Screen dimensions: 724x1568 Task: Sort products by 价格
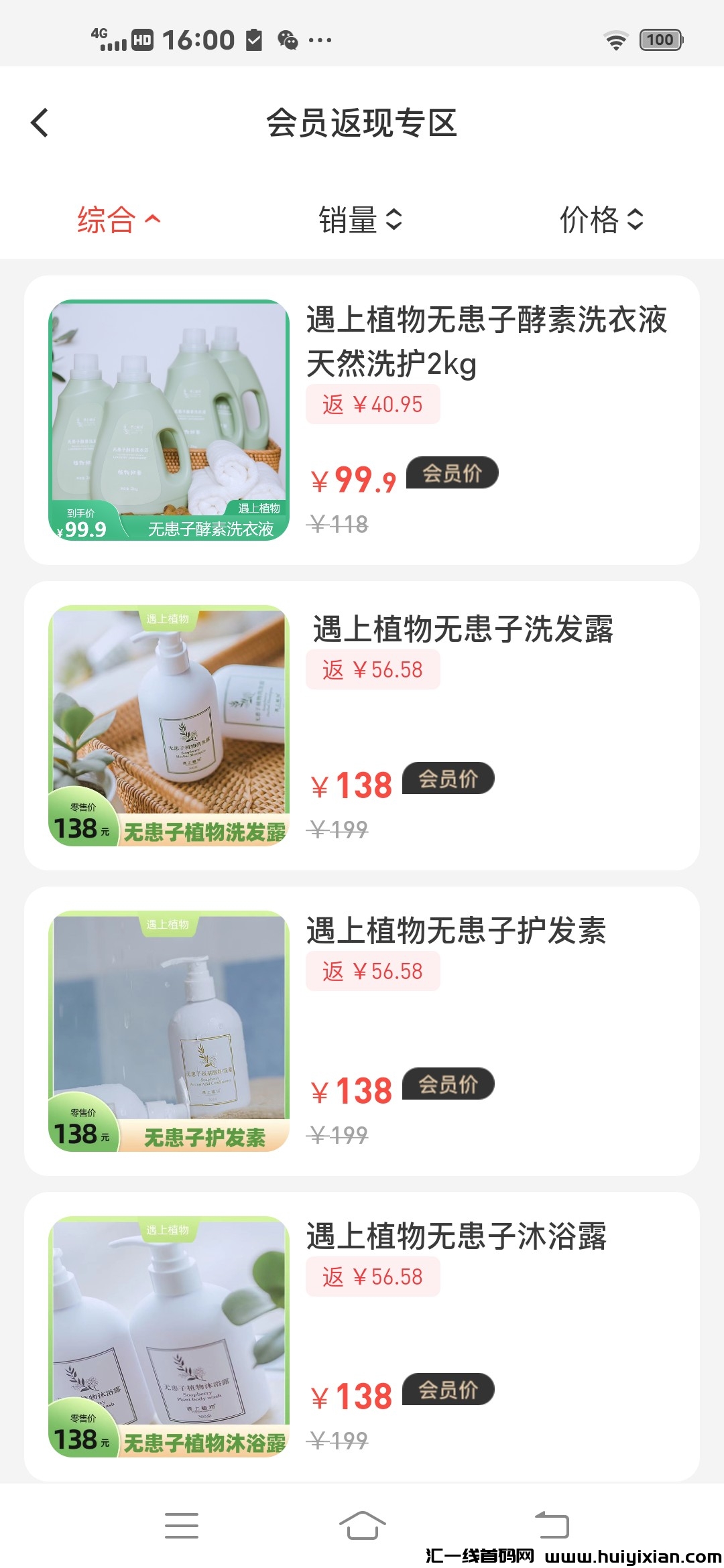pyautogui.click(x=601, y=220)
